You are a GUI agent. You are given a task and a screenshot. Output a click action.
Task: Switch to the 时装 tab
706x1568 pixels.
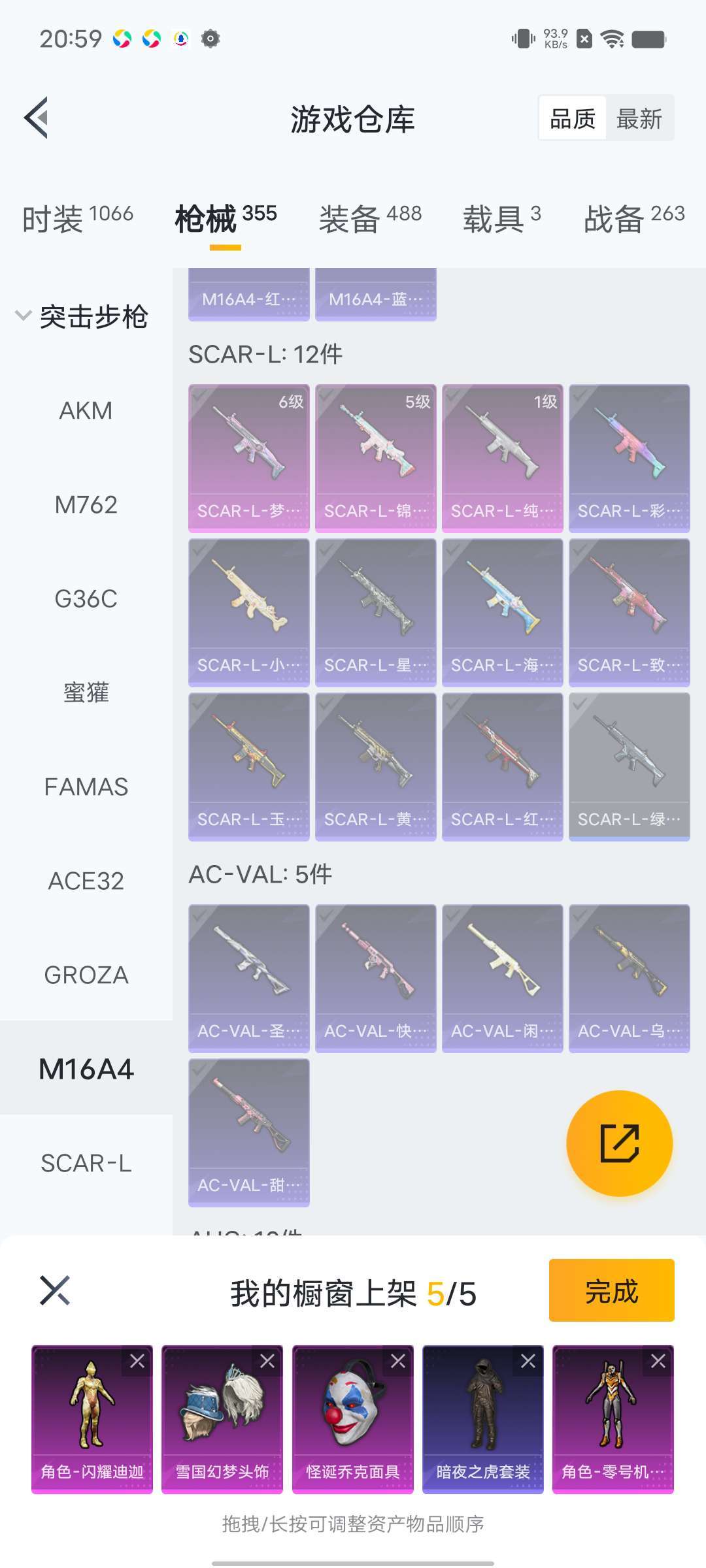point(77,218)
